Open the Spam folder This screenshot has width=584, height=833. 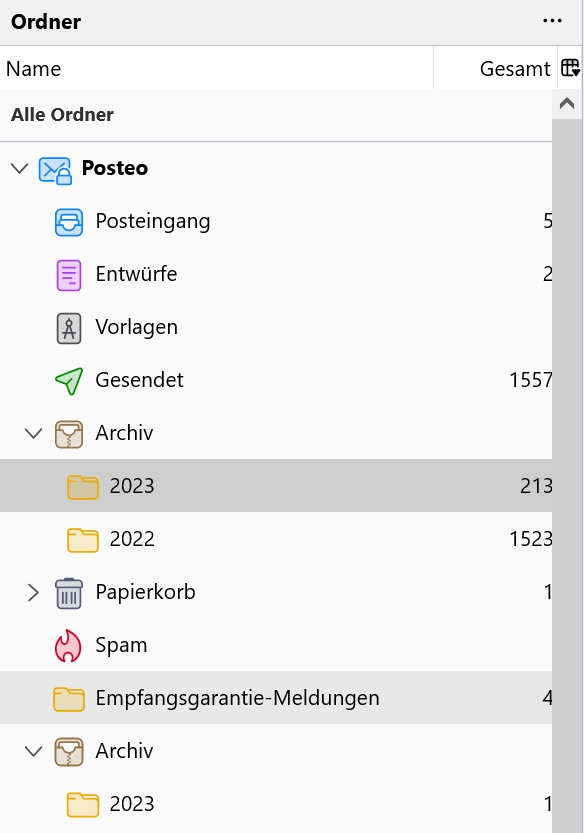pos(276,645)
